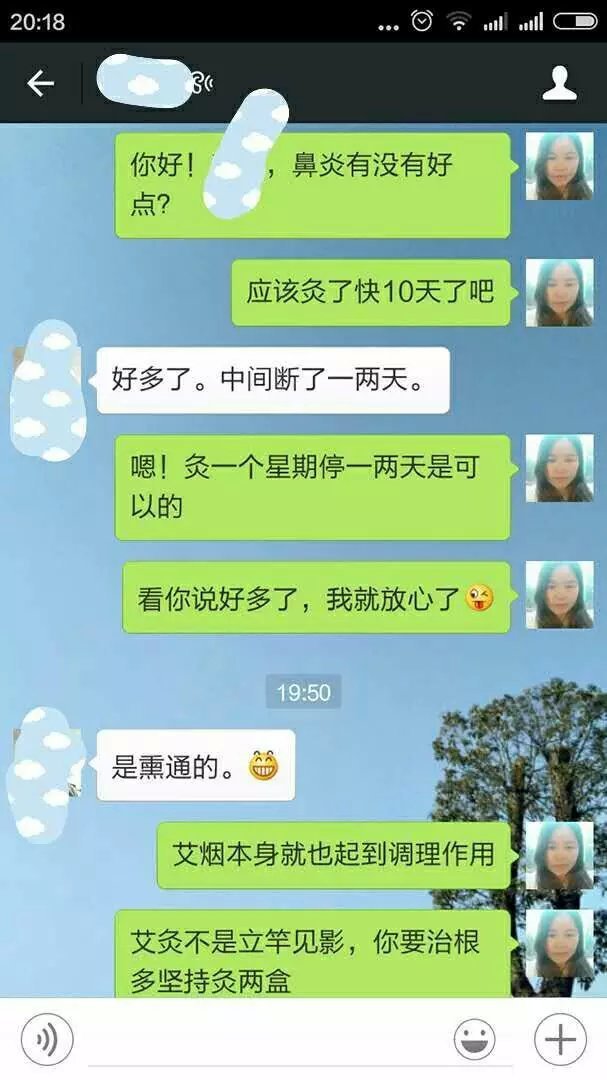Go back to the chat list
Image resolution: width=607 pixels, height=1080 pixels.
pyautogui.click(x=40, y=83)
